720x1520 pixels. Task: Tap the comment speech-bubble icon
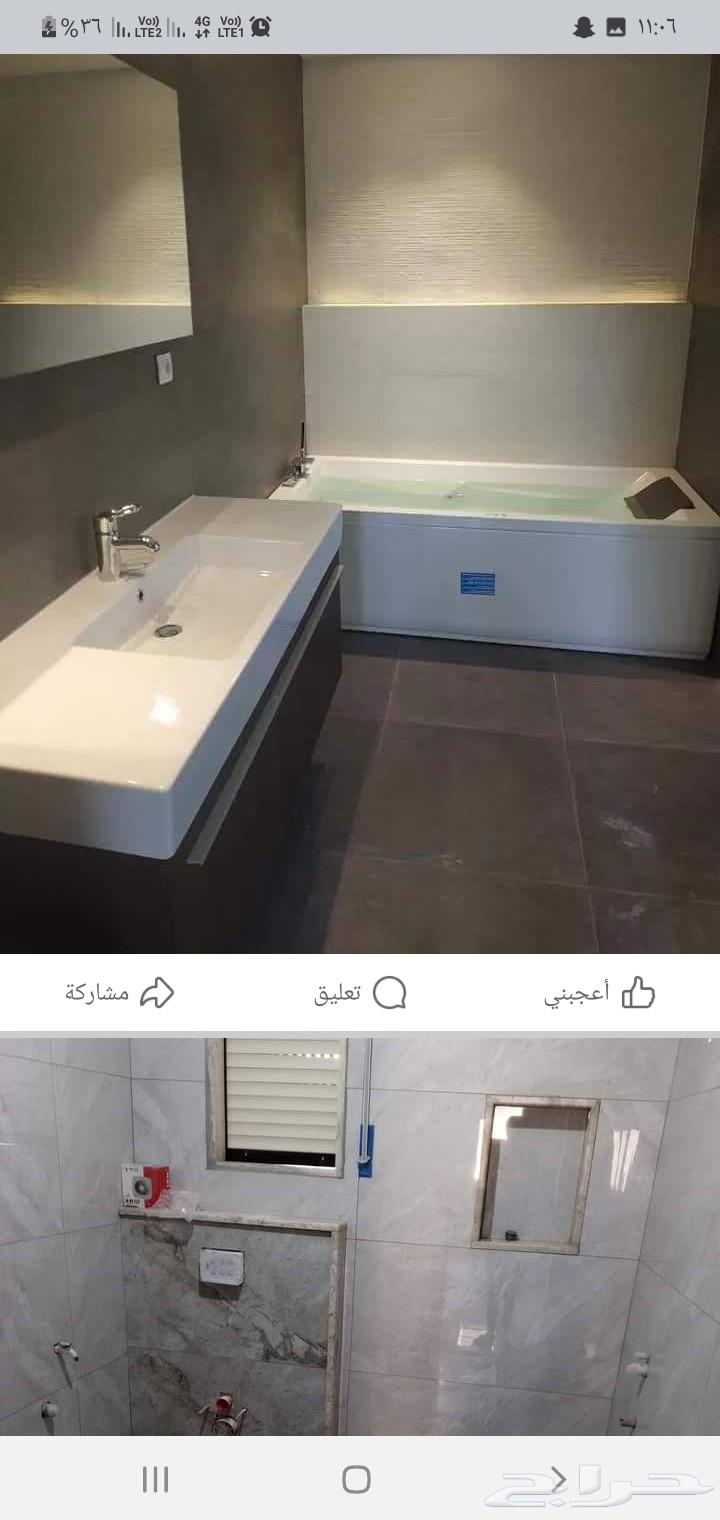[390, 993]
